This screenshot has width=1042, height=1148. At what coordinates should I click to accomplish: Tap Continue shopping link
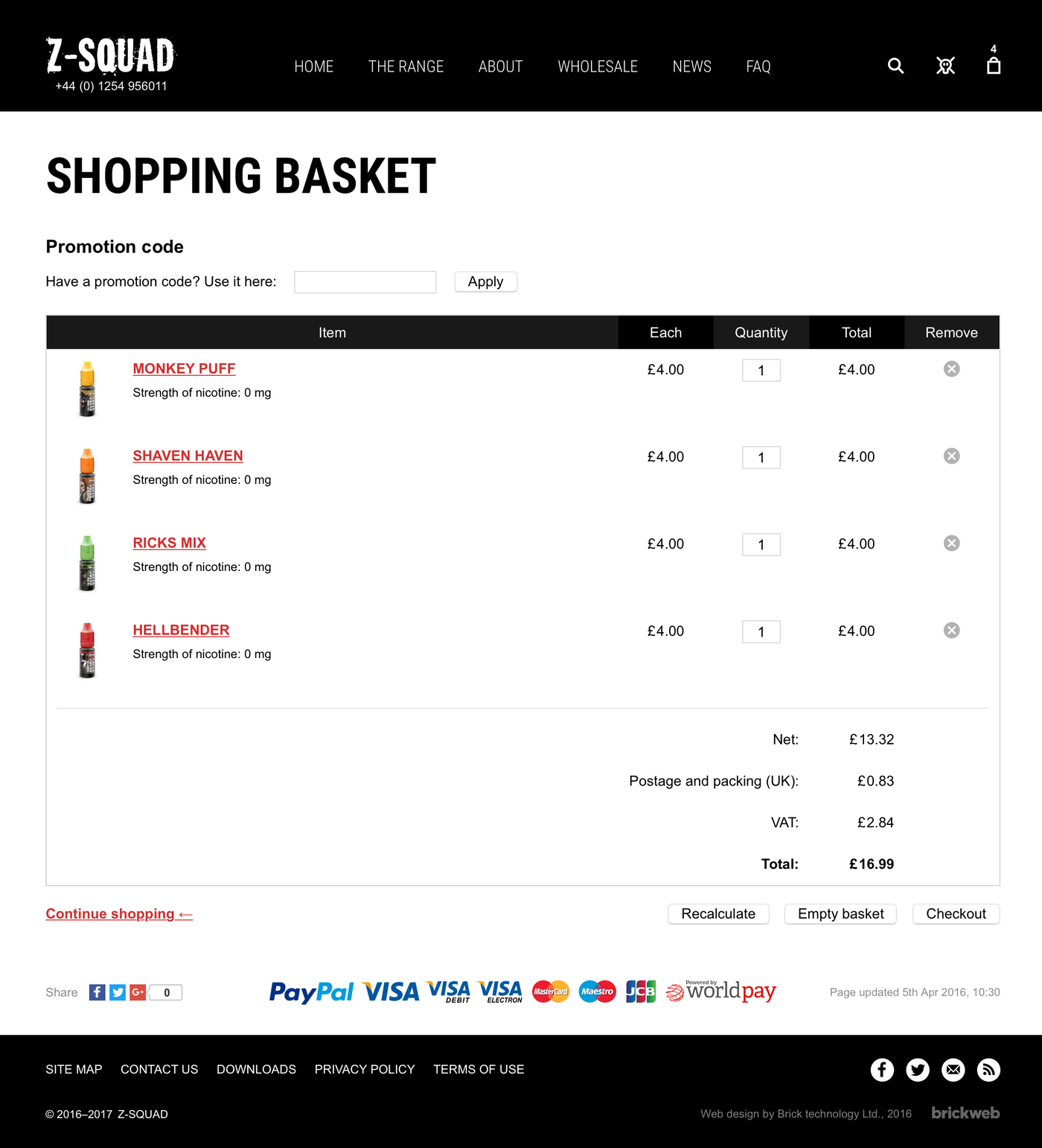coord(119,913)
